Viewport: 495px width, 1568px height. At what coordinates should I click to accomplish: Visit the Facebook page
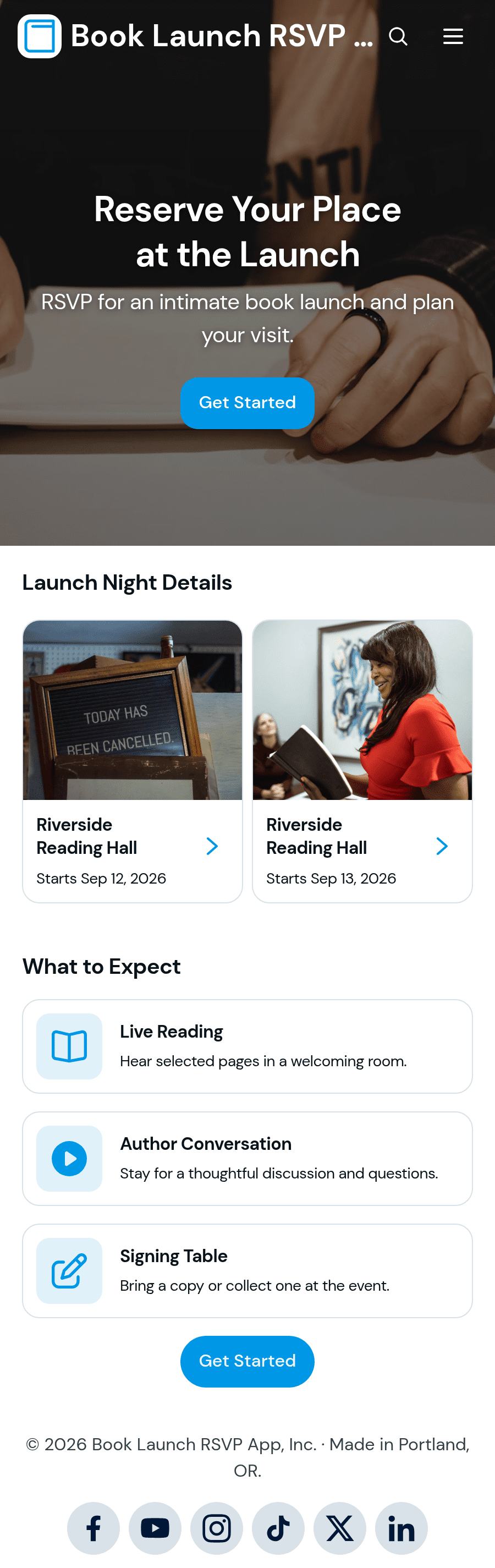pos(93,1528)
